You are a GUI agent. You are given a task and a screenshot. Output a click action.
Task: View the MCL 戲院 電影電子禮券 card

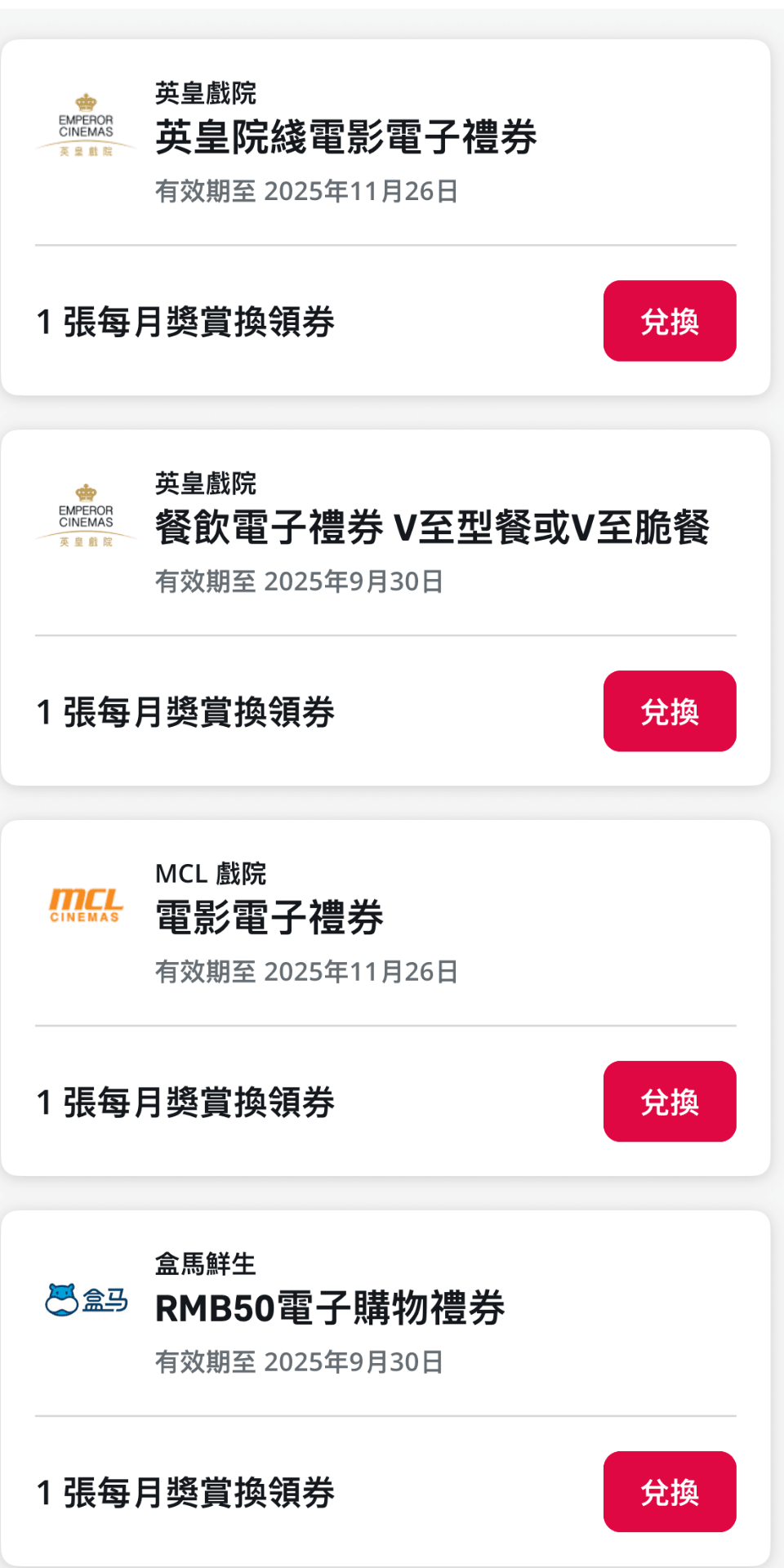point(269,919)
